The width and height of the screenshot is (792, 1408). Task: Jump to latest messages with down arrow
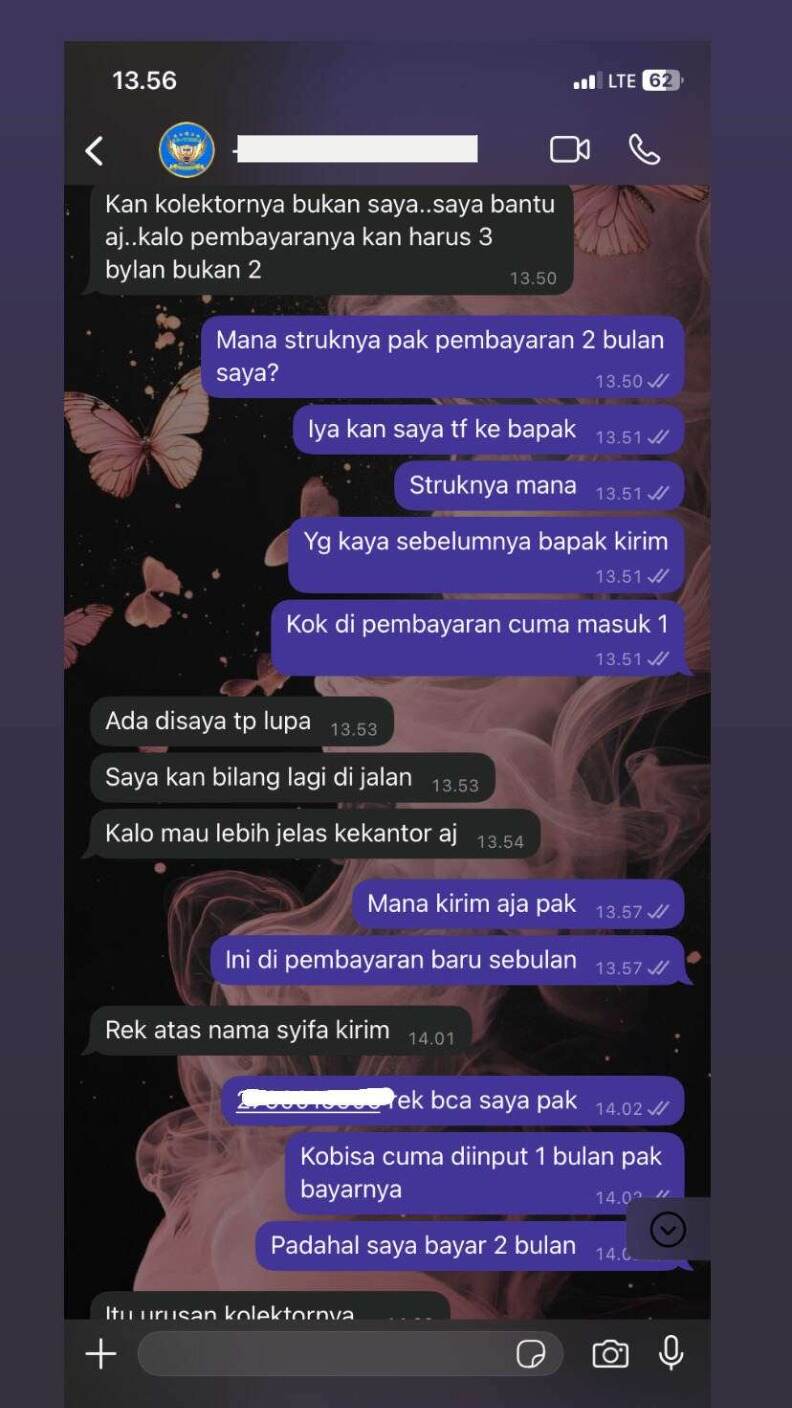tap(668, 1230)
